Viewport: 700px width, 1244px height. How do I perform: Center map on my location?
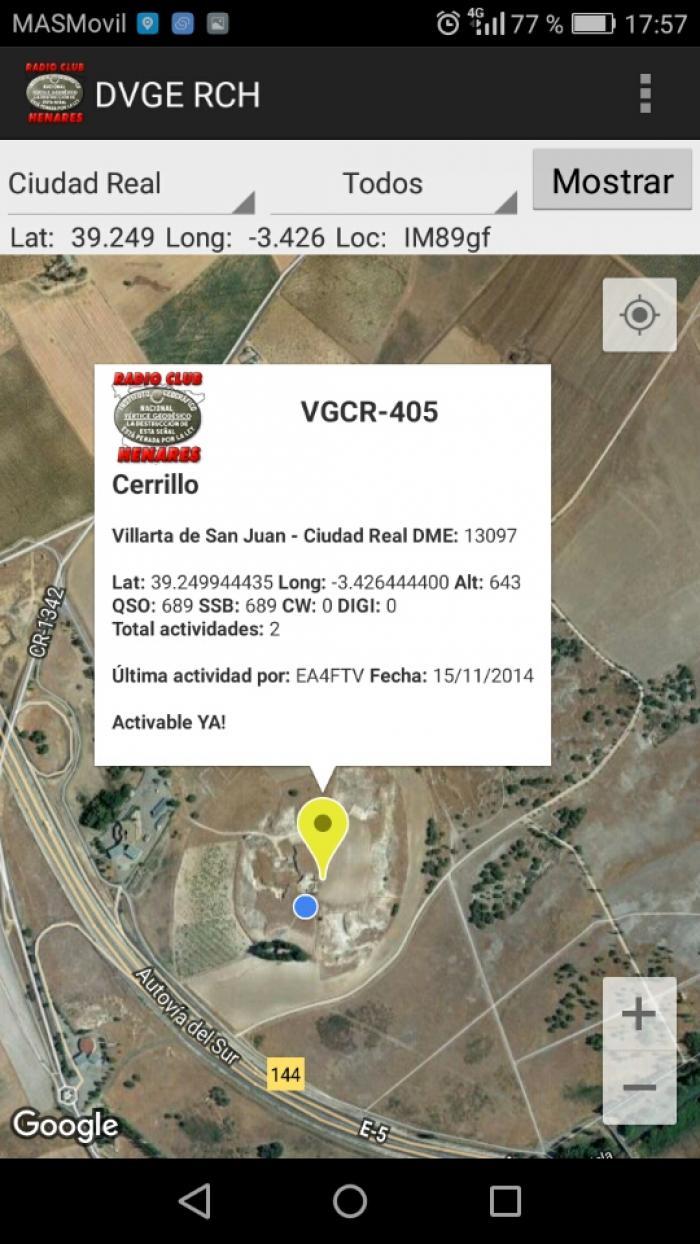(639, 315)
